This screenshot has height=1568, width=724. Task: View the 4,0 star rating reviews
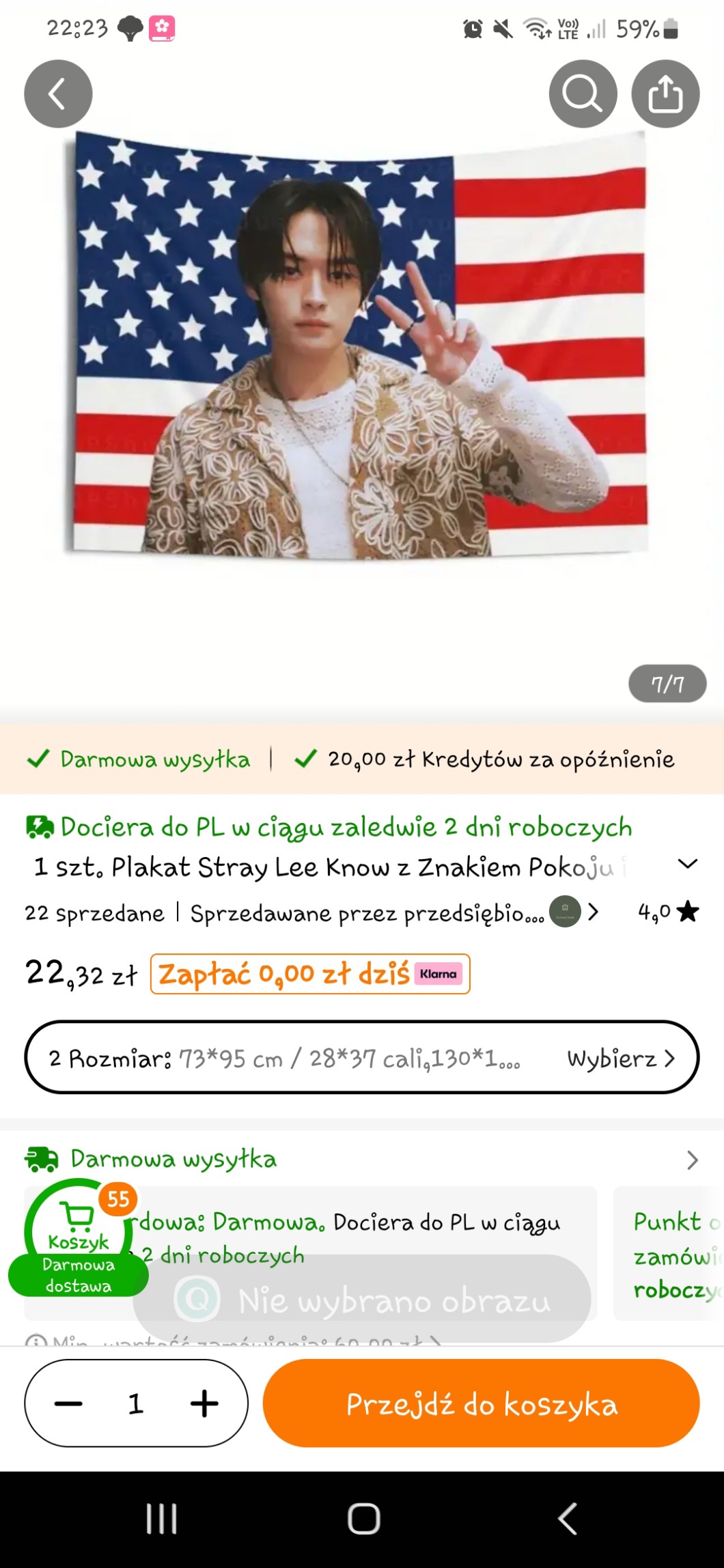coord(668,912)
